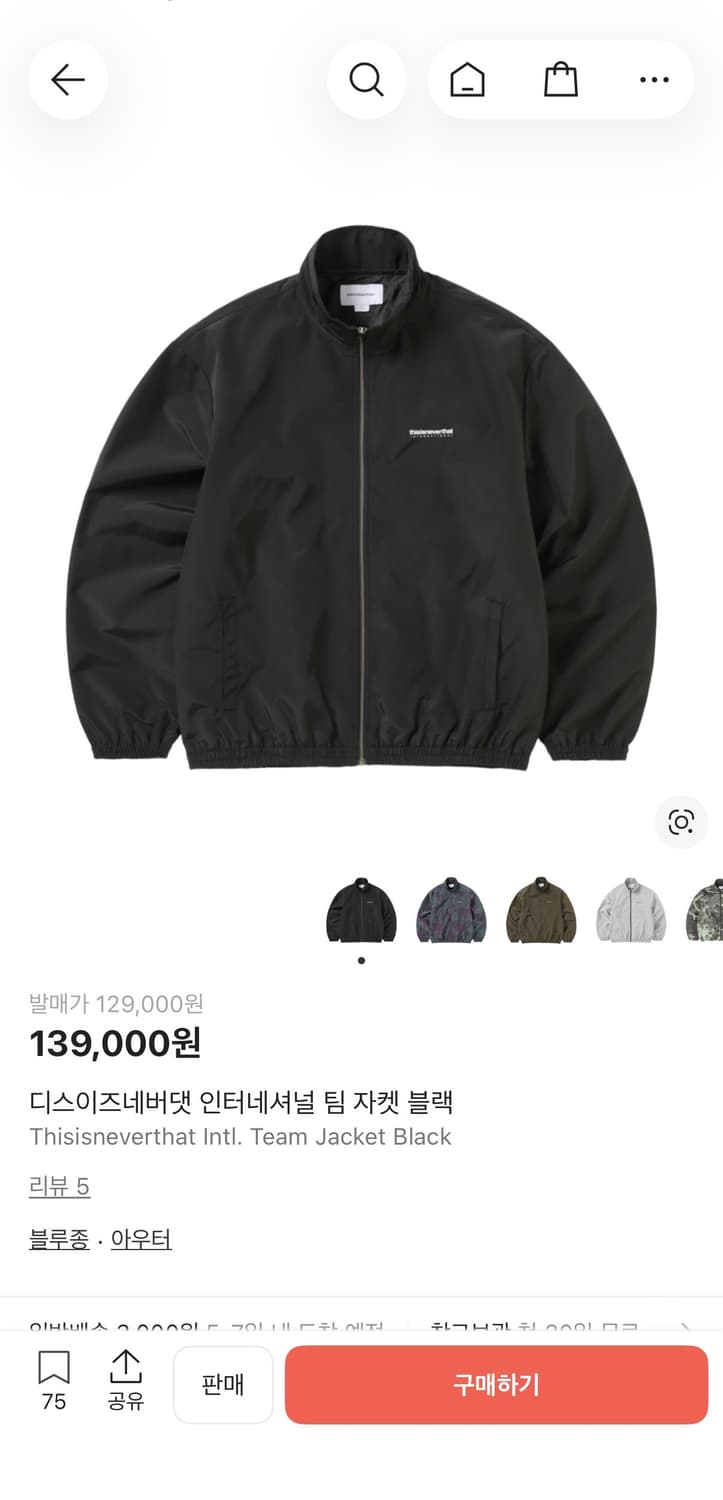Open the image lens search on the product photo
The height and width of the screenshot is (1500, 723).
click(x=680, y=822)
